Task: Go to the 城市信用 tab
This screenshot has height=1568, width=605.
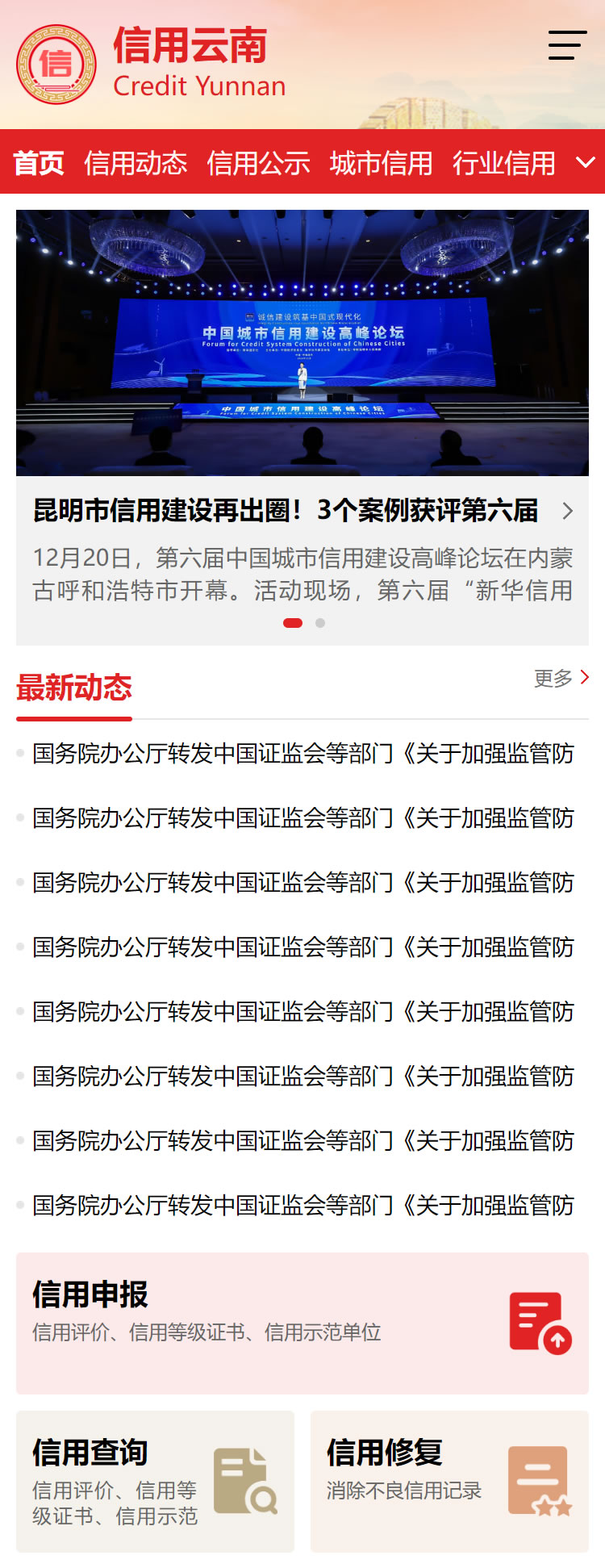Action: 381,163
